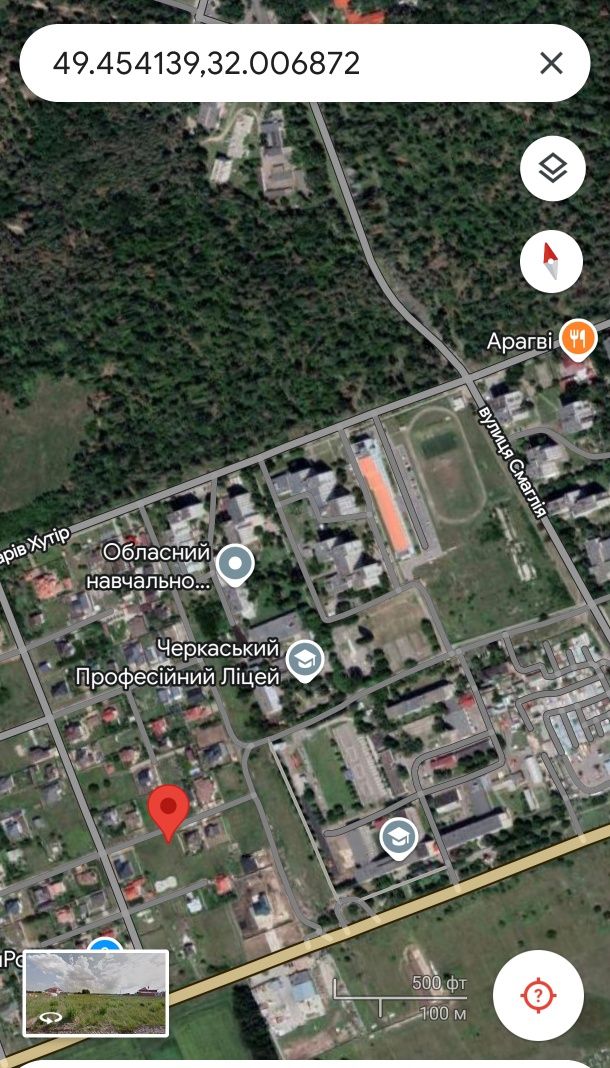Tap the compass to reset orientation
This screenshot has width=610, height=1068.
click(x=551, y=262)
